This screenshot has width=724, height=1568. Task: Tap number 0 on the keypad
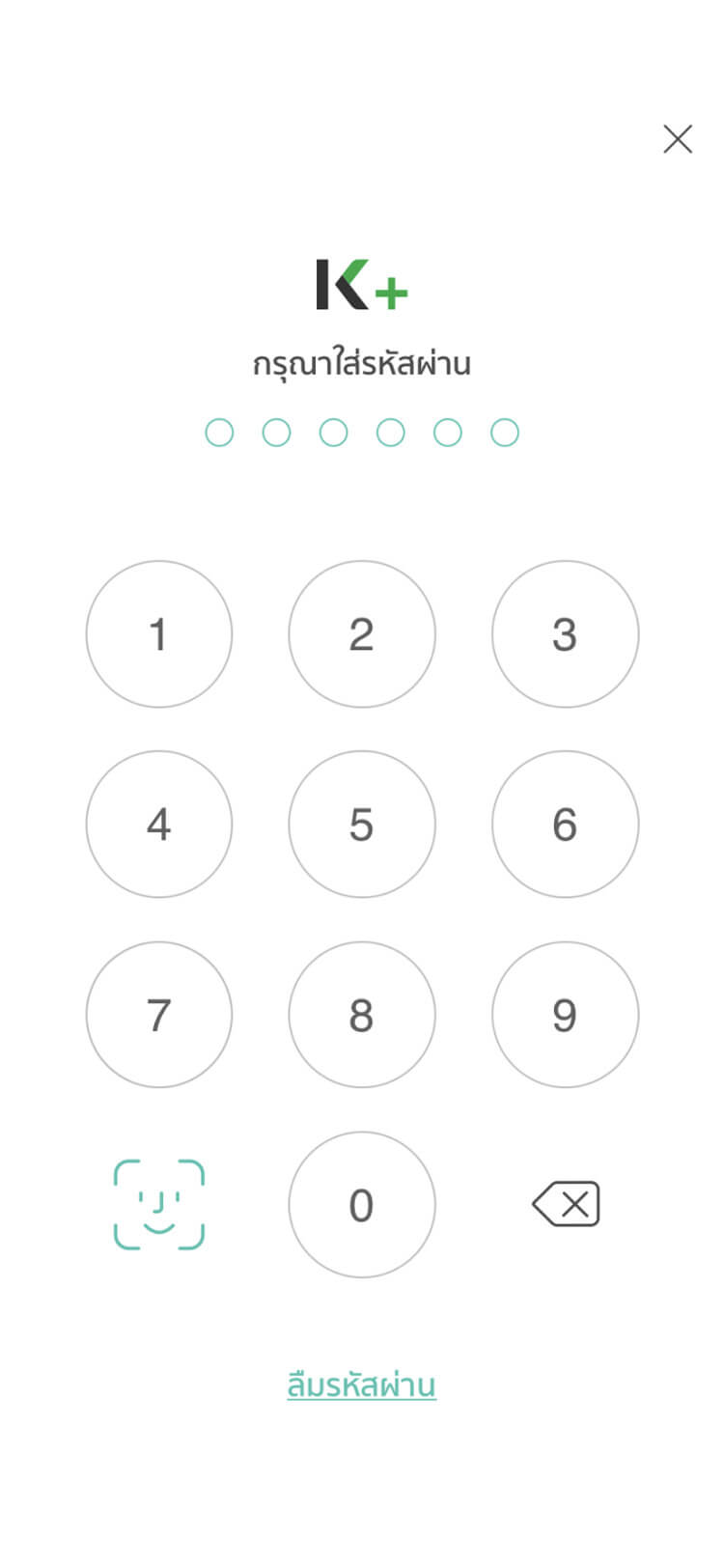(362, 1205)
